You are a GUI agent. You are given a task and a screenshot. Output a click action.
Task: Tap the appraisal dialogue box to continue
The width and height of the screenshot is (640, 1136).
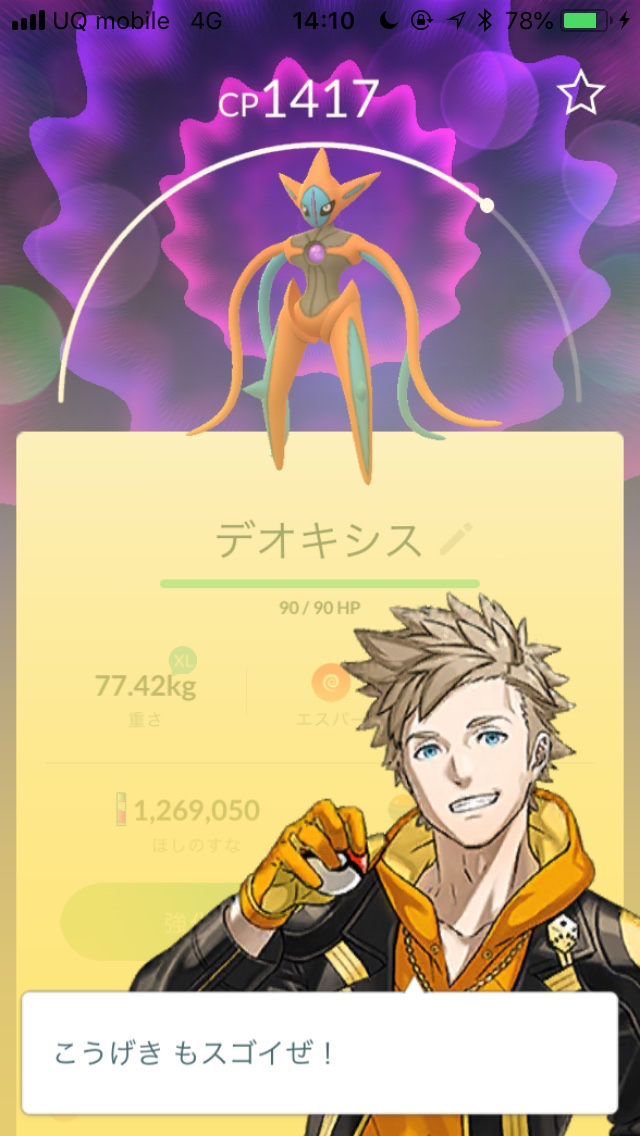click(320, 1052)
